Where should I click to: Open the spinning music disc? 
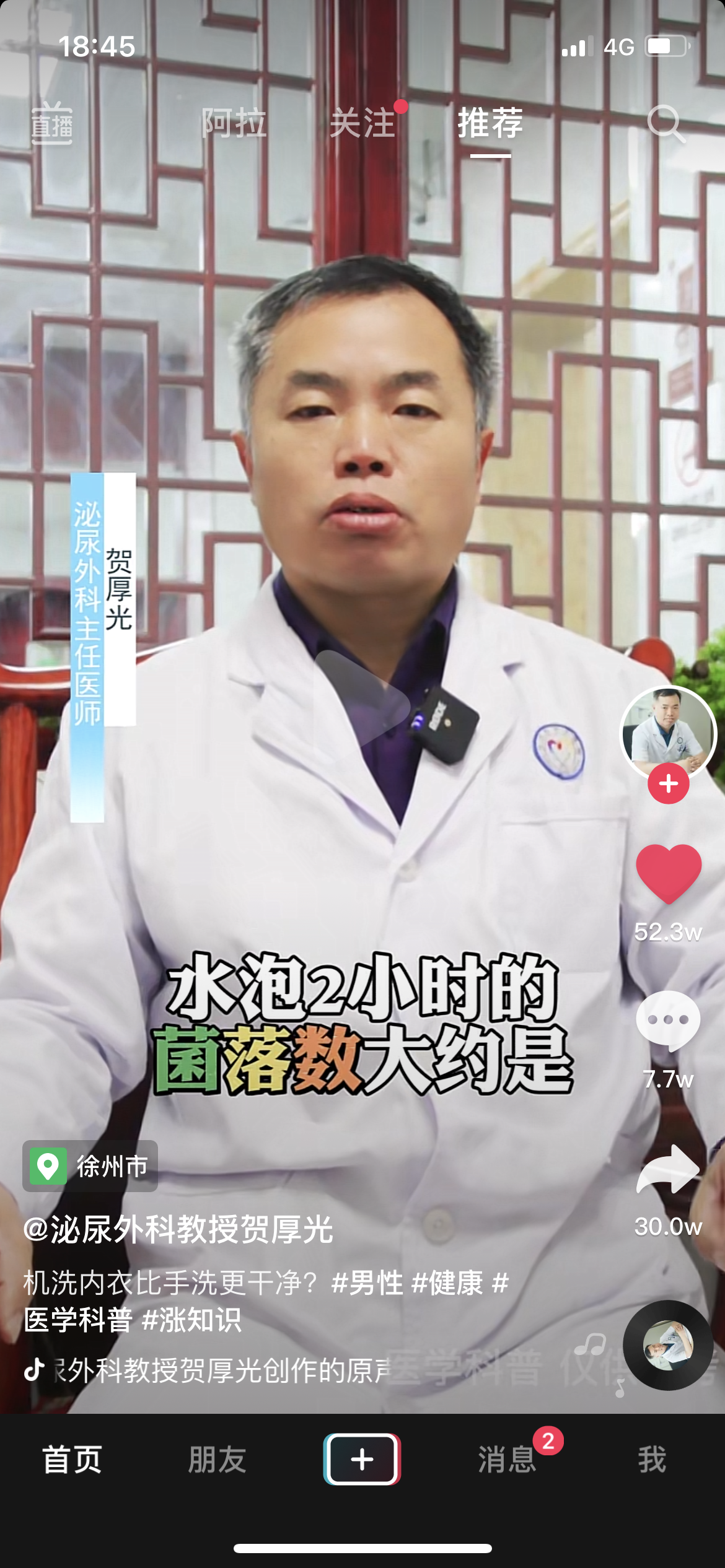(667, 1346)
